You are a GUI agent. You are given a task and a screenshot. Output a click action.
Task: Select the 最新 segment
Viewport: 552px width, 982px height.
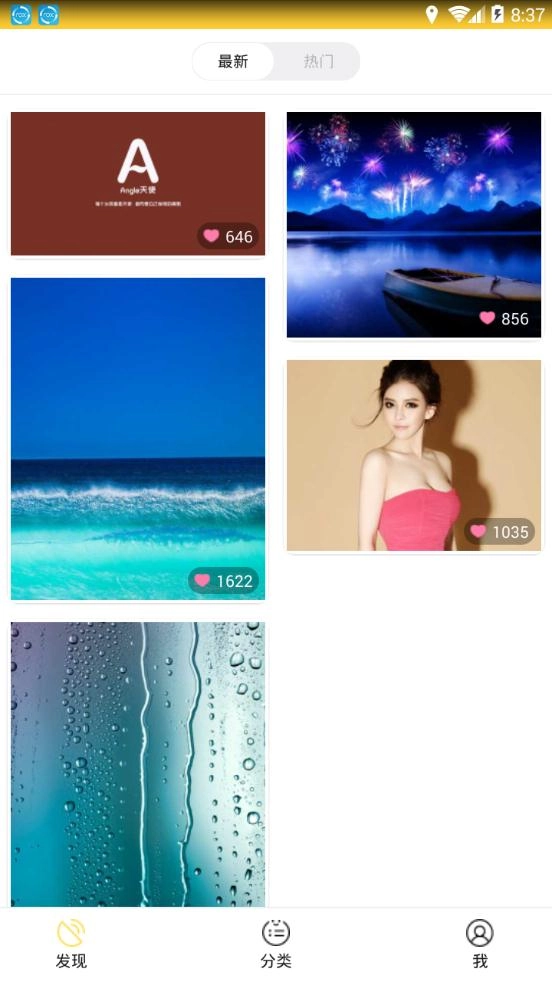[233, 61]
